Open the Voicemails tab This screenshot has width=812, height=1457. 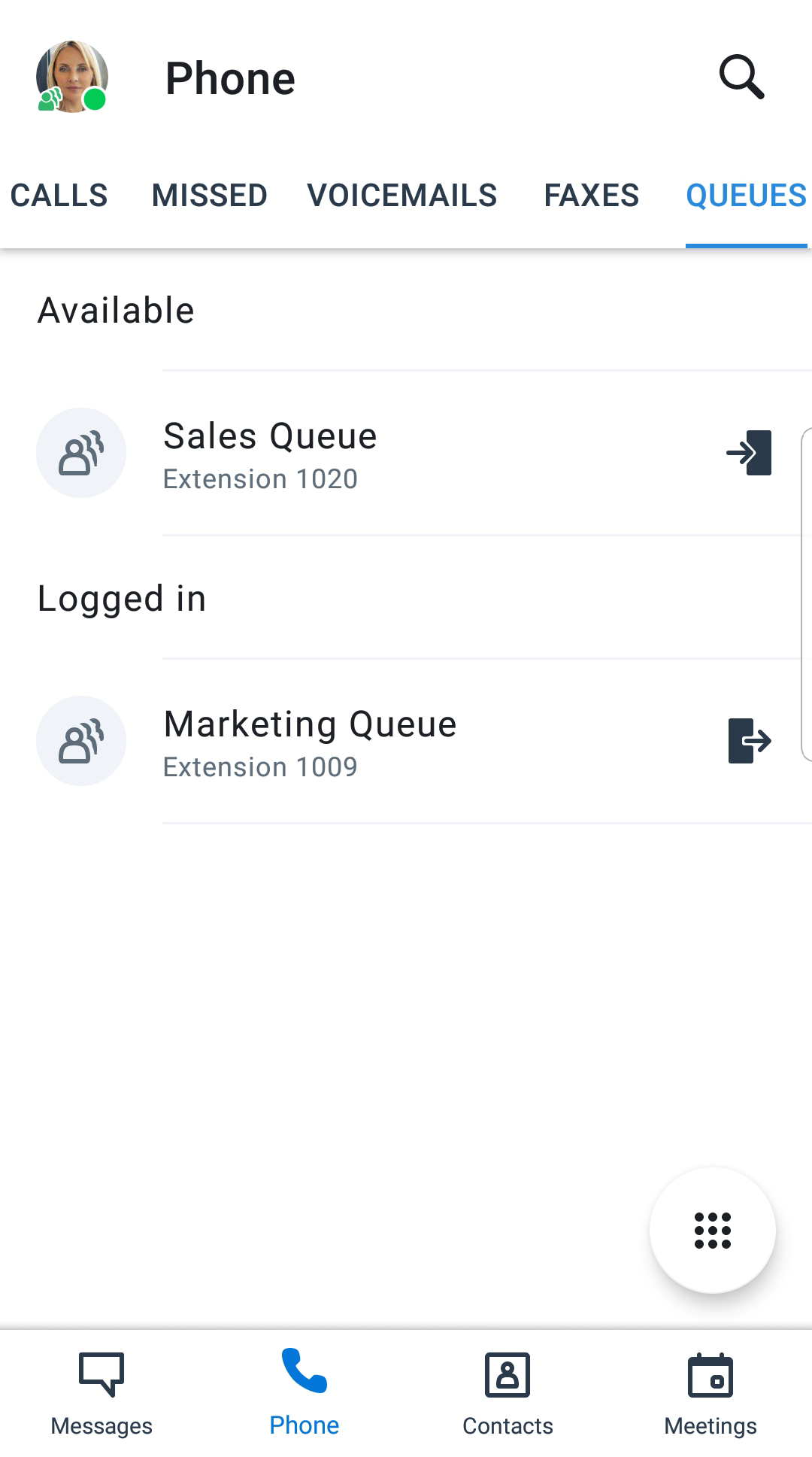(x=401, y=196)
